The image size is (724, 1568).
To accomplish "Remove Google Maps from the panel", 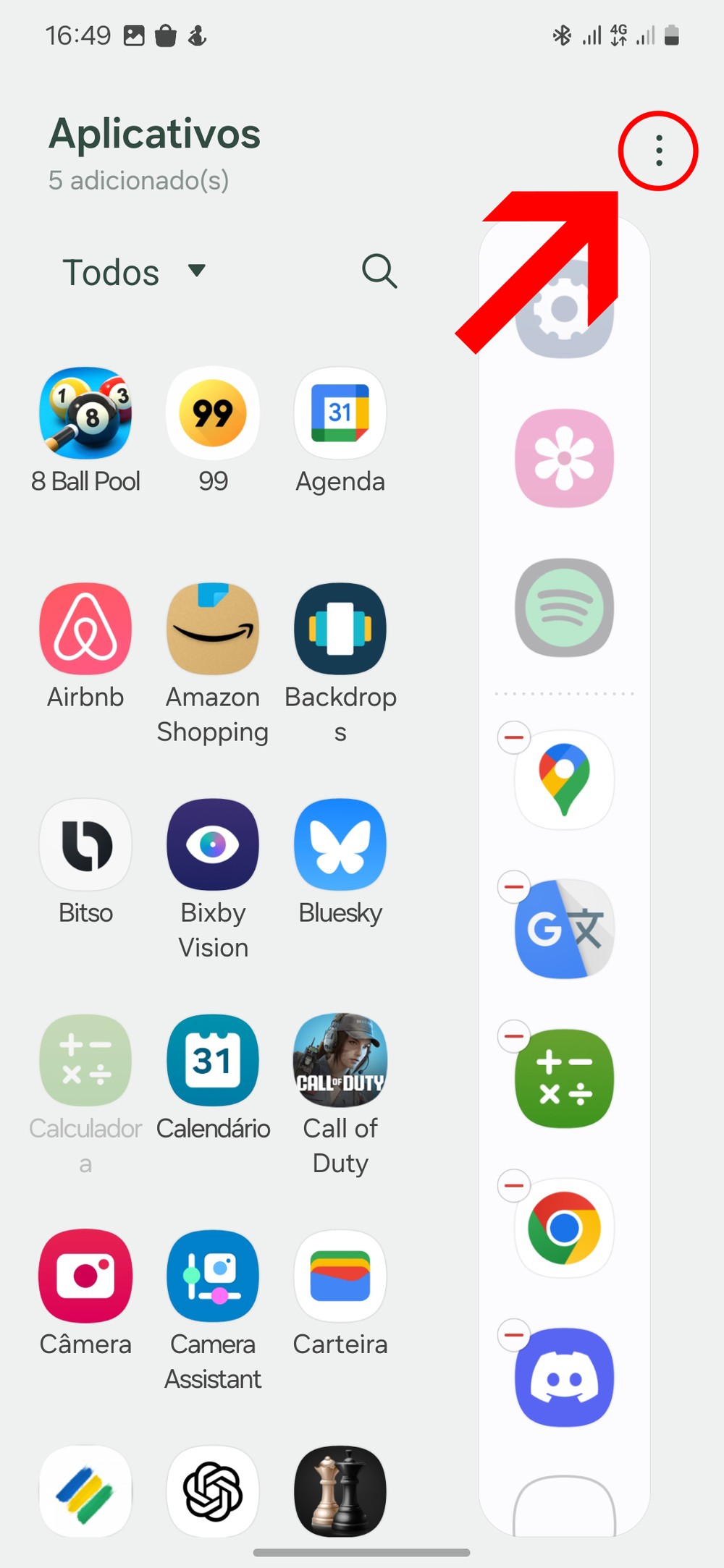I will [x=514, y=737].
